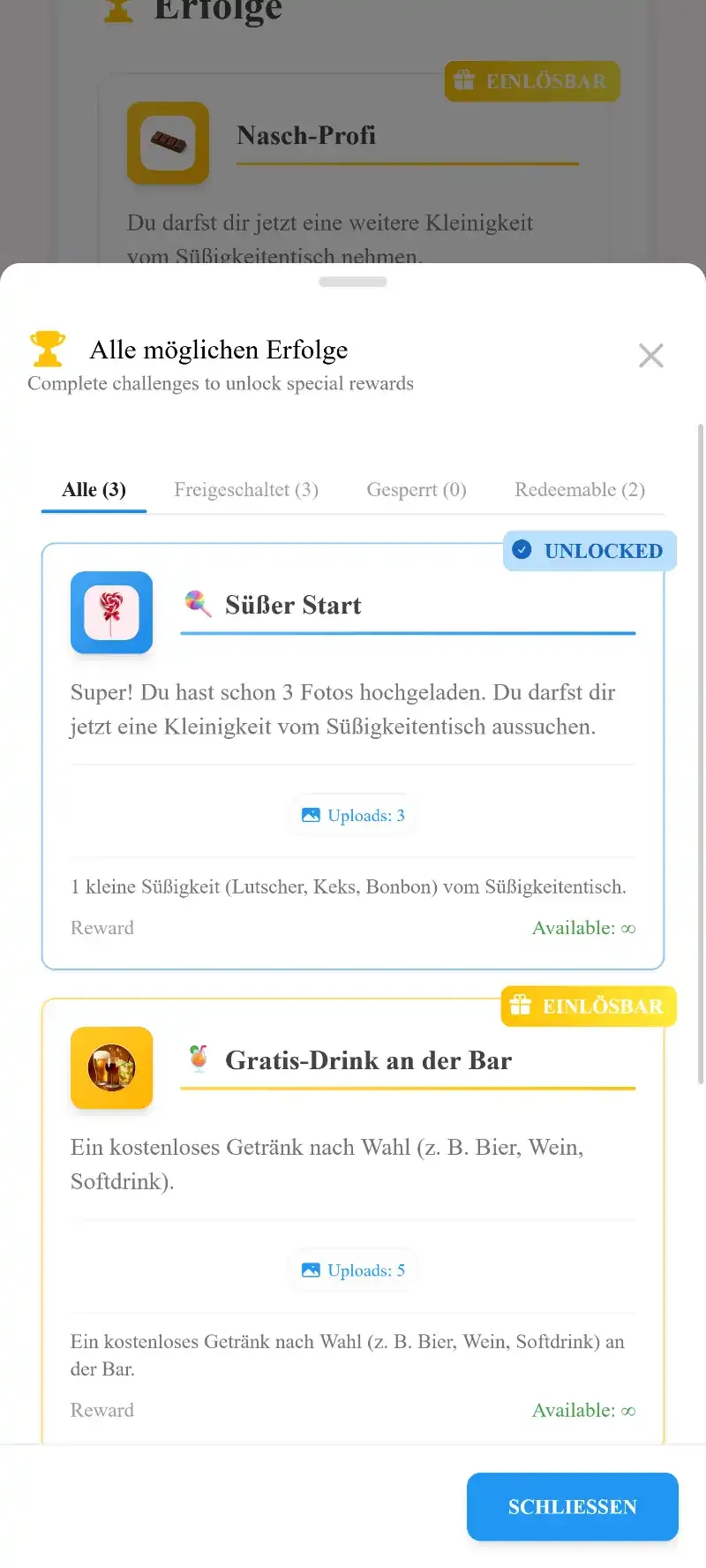Select the cocktail emoji next to Gratis-Drink

tap(198, 1058)
